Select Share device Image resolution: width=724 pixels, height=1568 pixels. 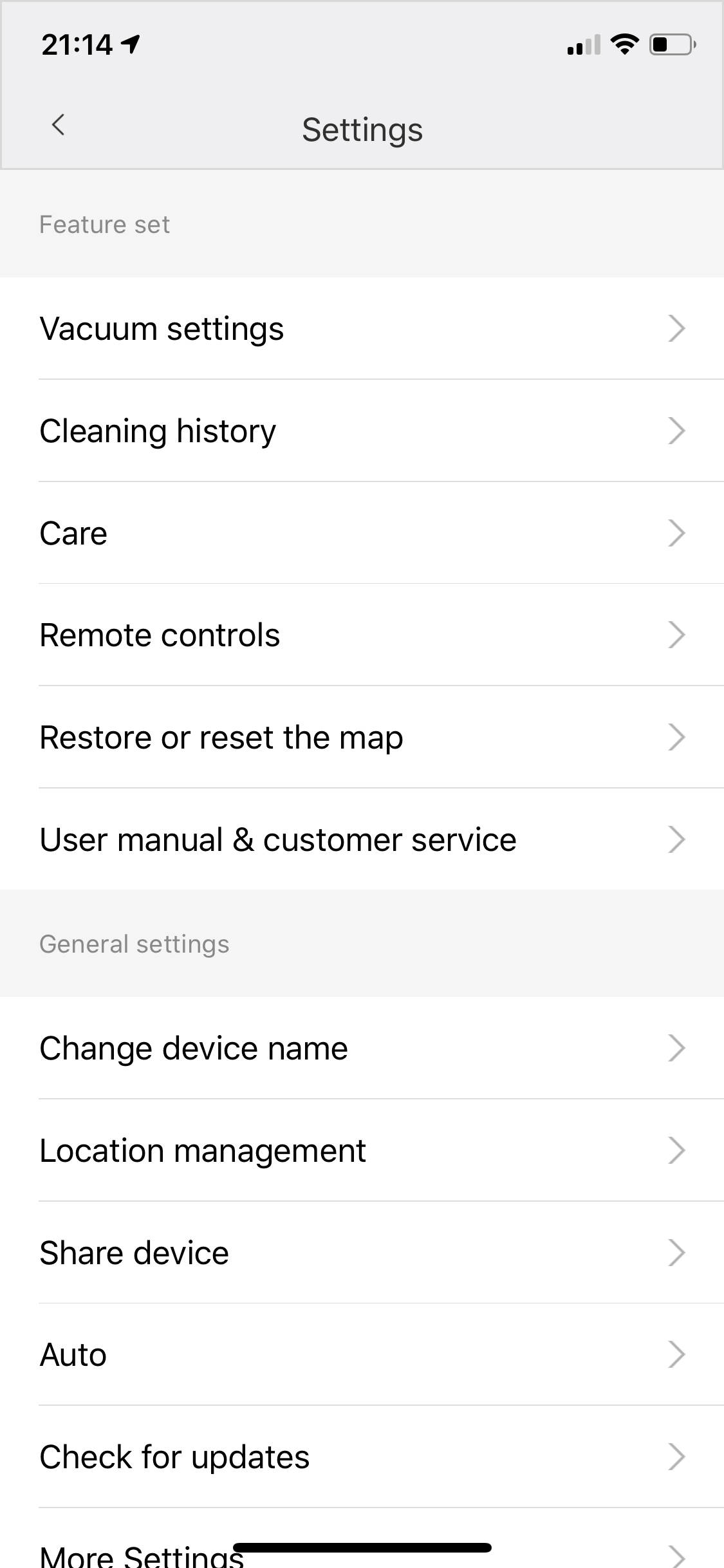(362, 1253)
